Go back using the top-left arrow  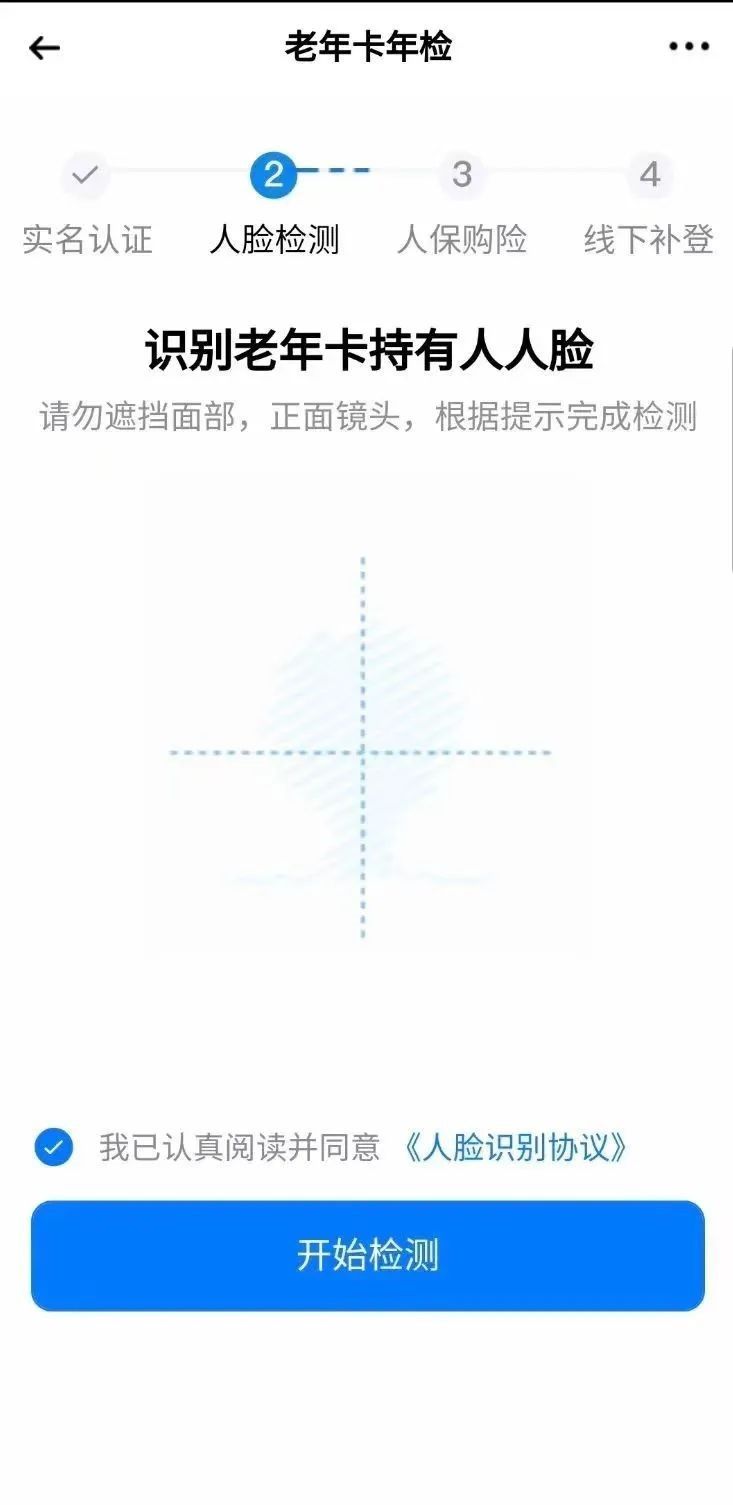click(44, 47)
